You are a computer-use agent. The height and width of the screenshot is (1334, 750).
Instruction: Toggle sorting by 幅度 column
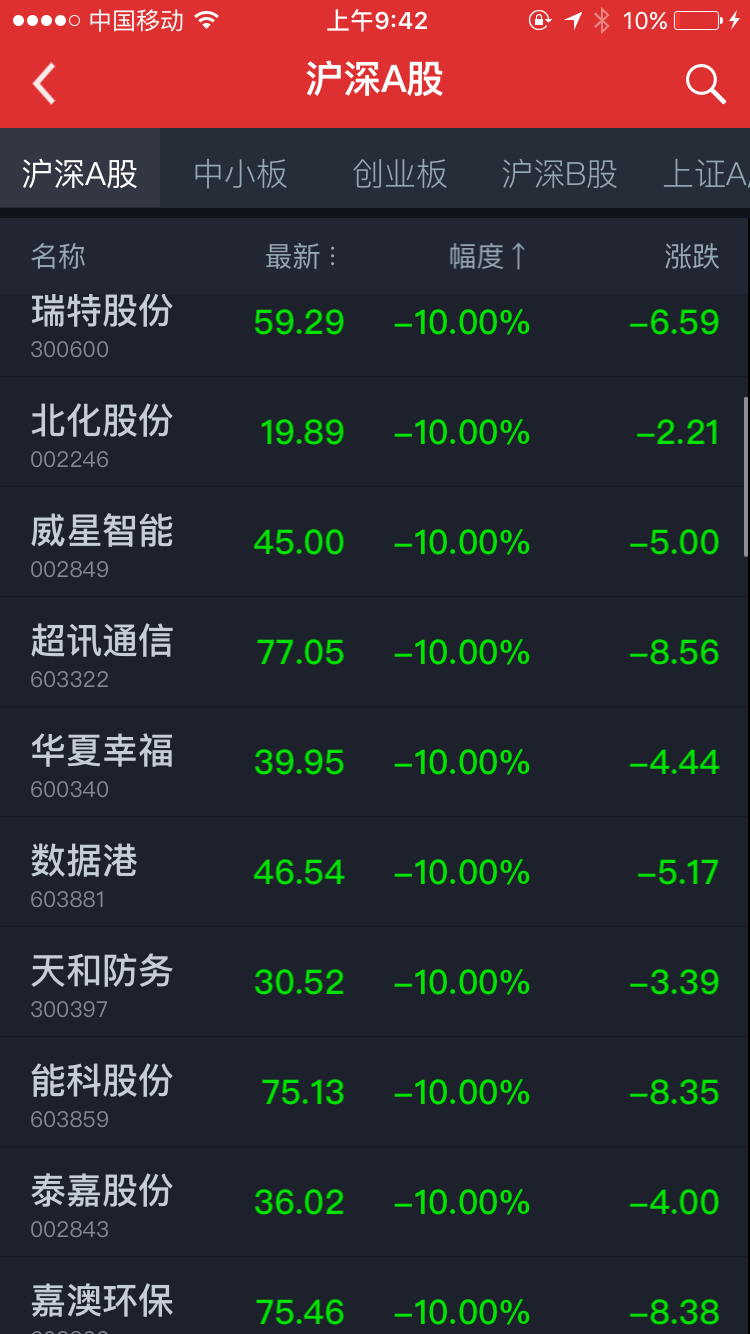[x=487, y=257]
